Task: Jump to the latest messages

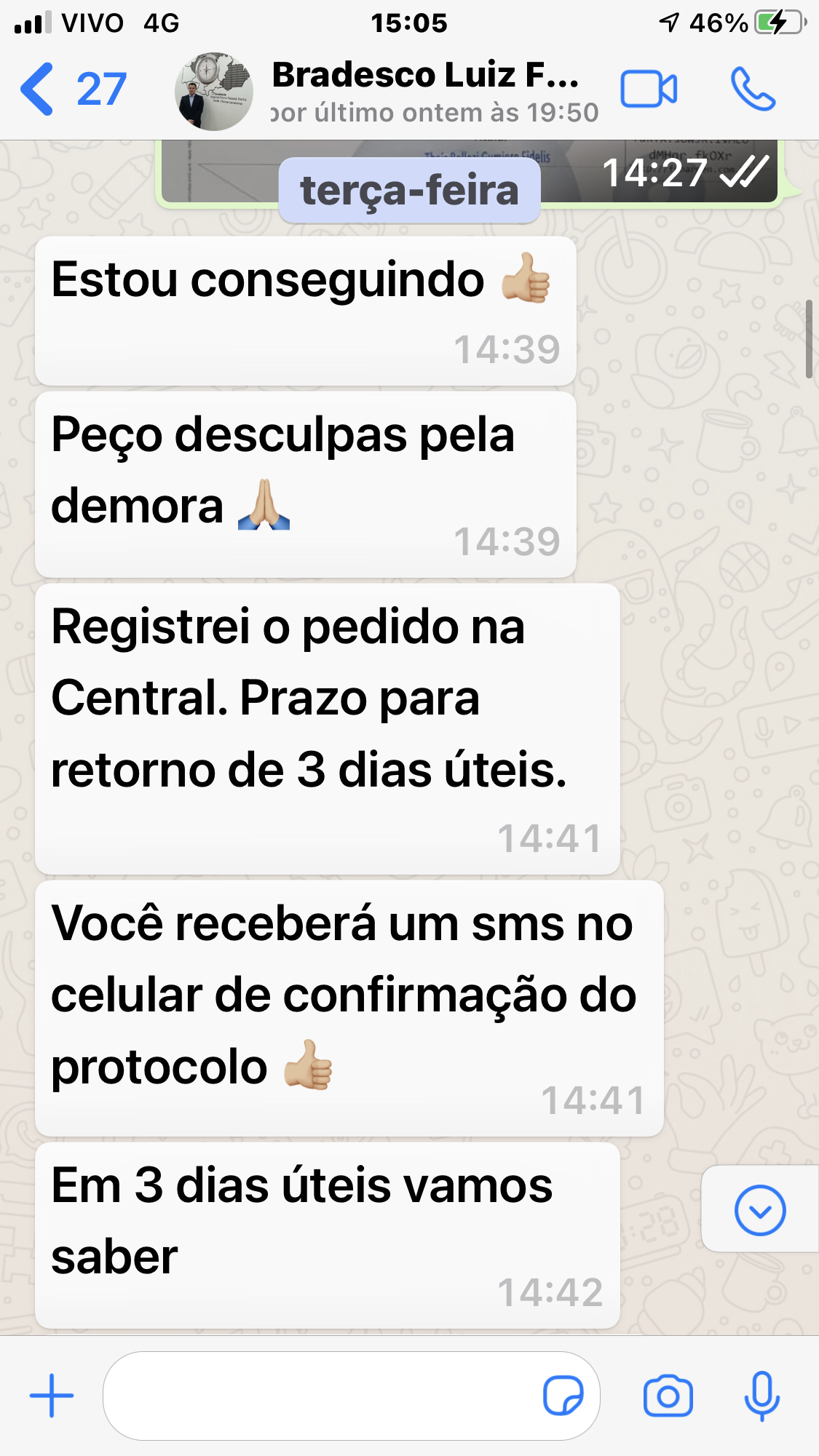Action: [760, 1211]
